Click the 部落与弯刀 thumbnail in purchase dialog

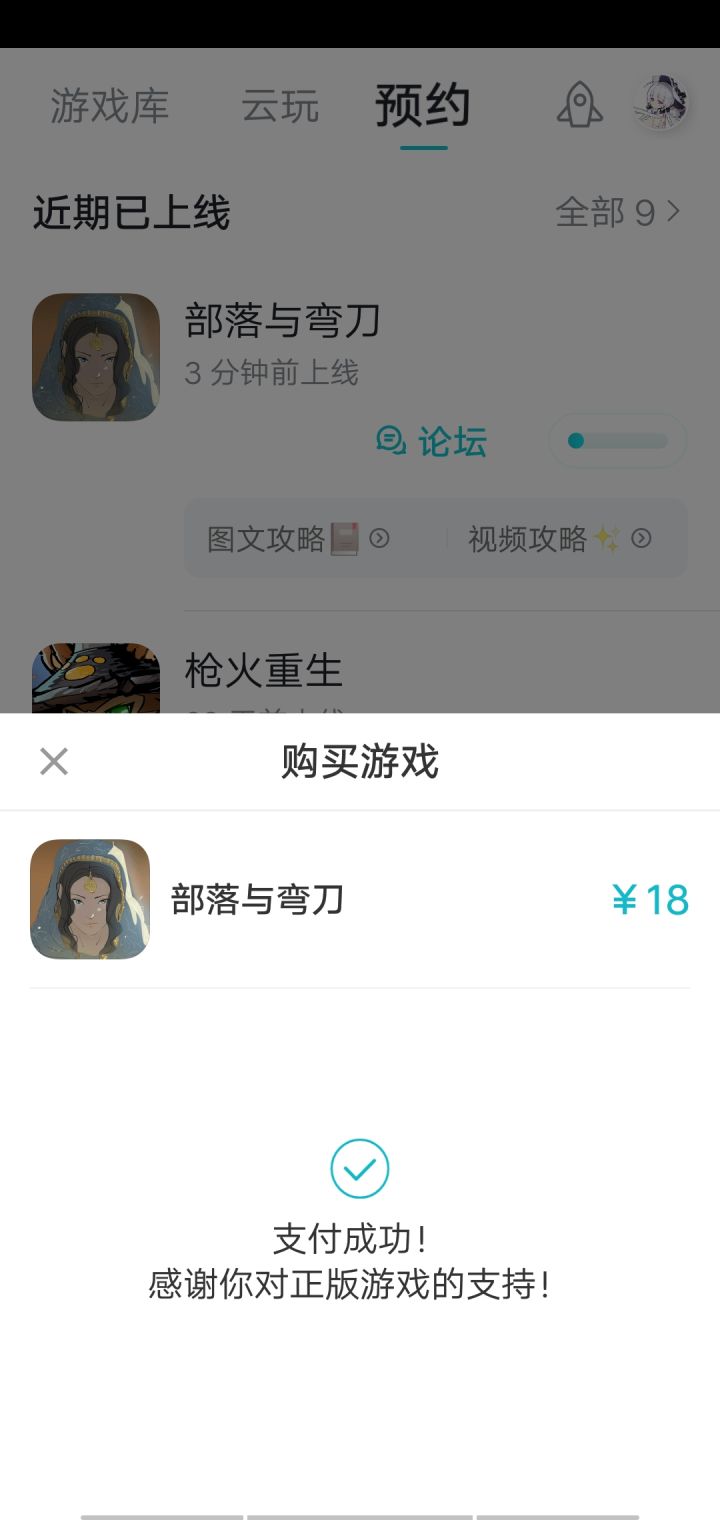click(89, 899)
